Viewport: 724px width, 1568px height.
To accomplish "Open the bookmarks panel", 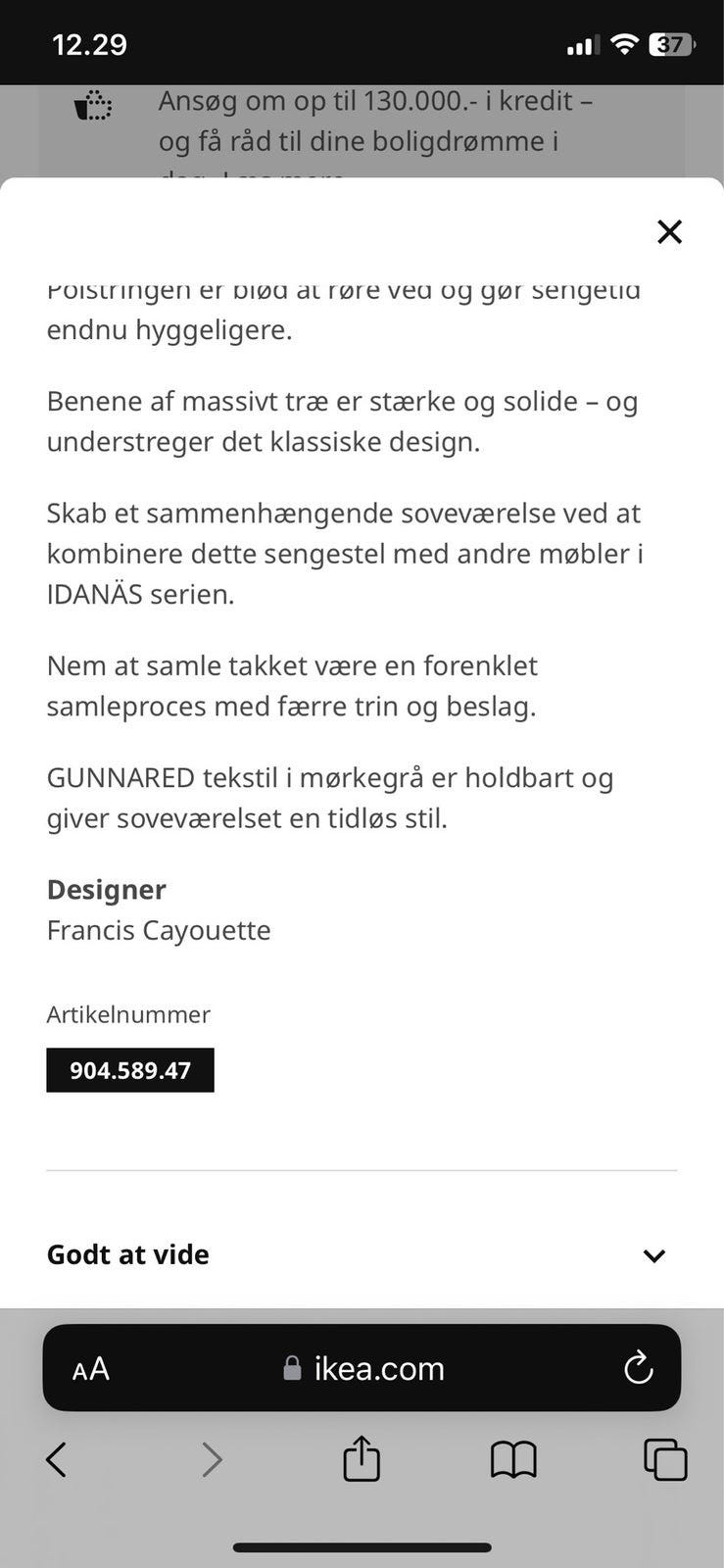I will 514,1459.
